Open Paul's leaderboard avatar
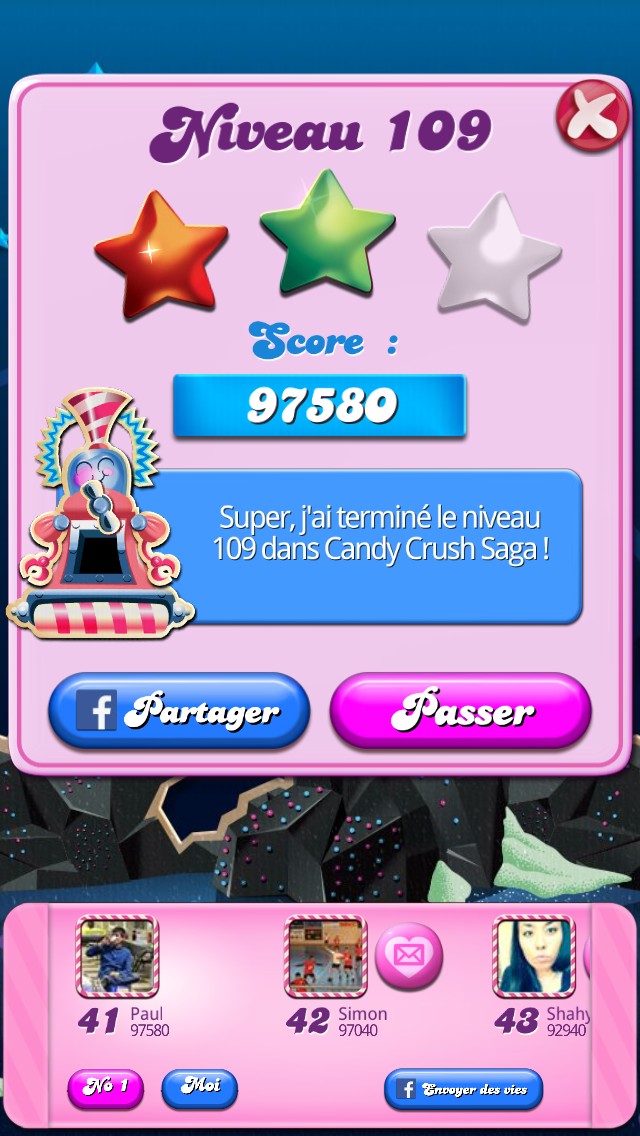This screenshot has width=640, height=1136. [x=118, y=957]
